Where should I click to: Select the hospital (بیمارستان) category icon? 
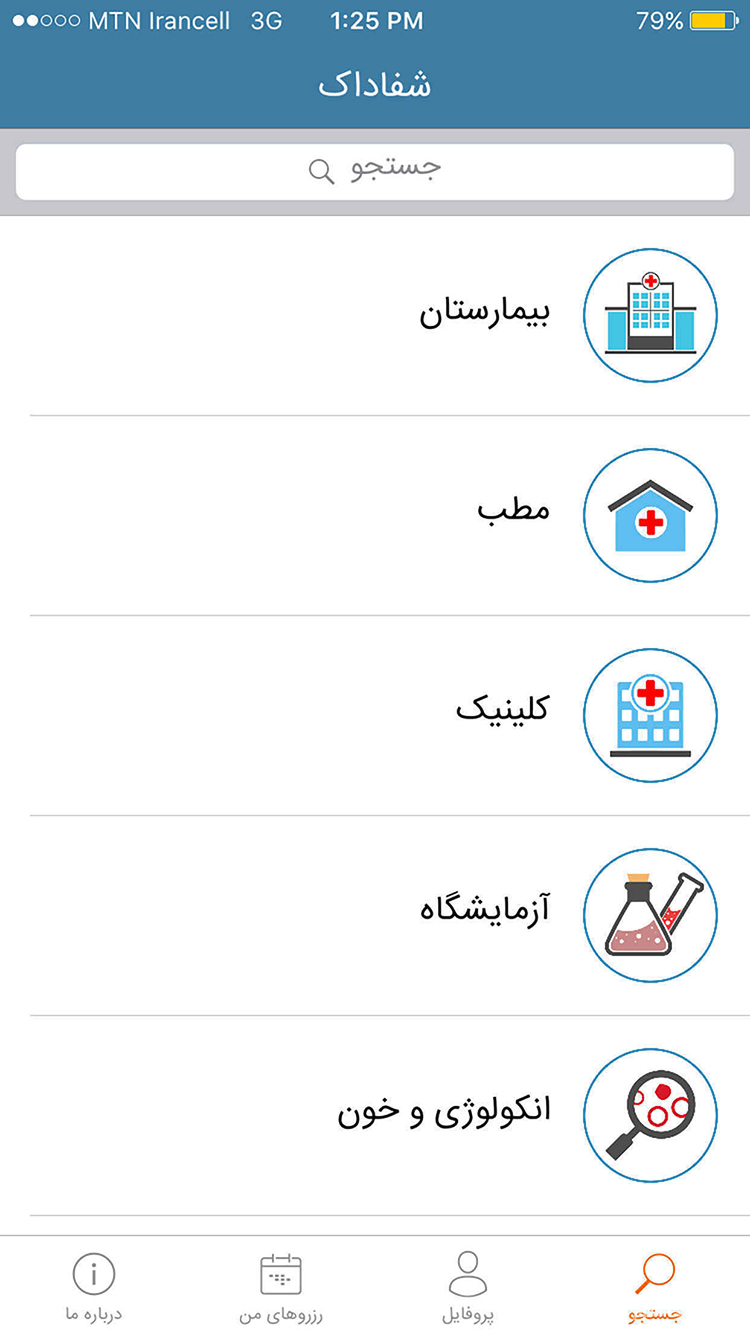(650, 314)
